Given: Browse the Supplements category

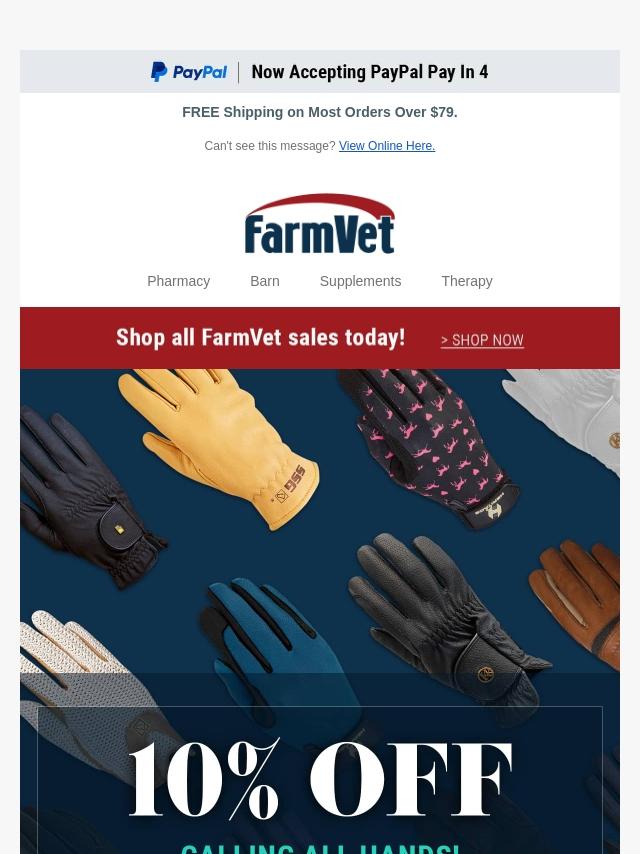Looking at the screenshot, I should [360, 281].
